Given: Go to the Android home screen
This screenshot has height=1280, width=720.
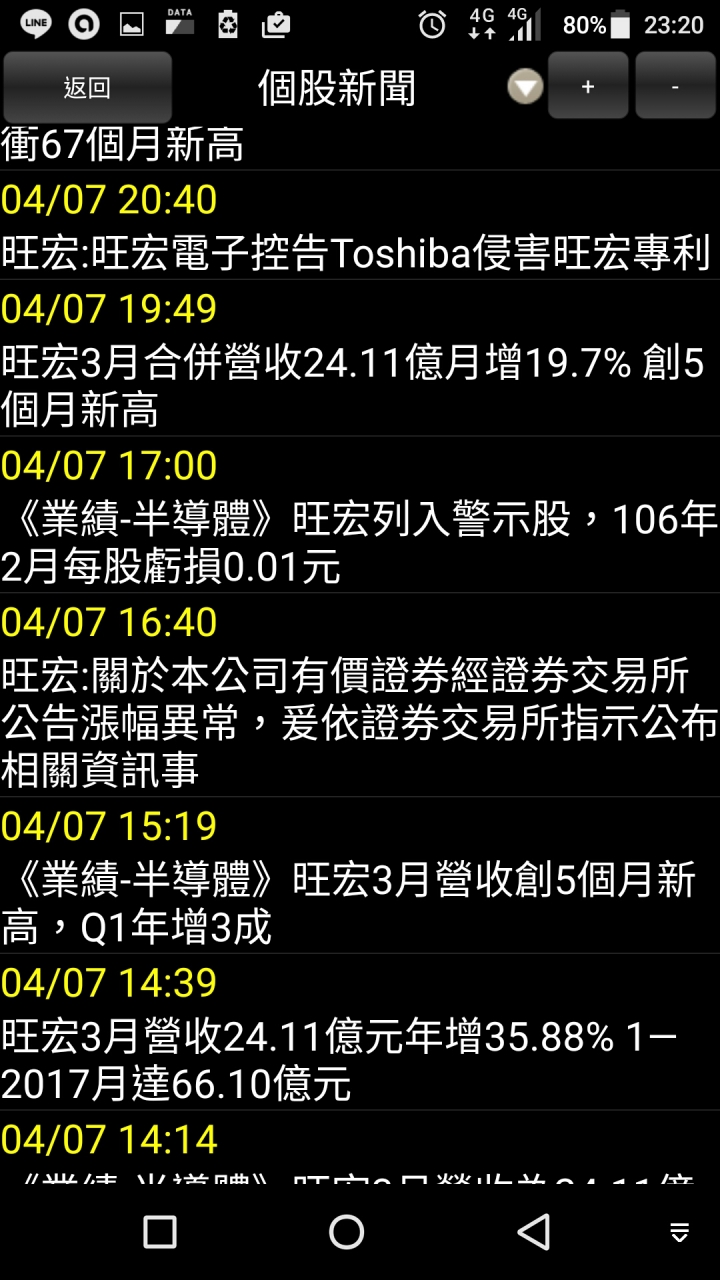Looking at the screenshot, I should click(x=346, y=1232).
